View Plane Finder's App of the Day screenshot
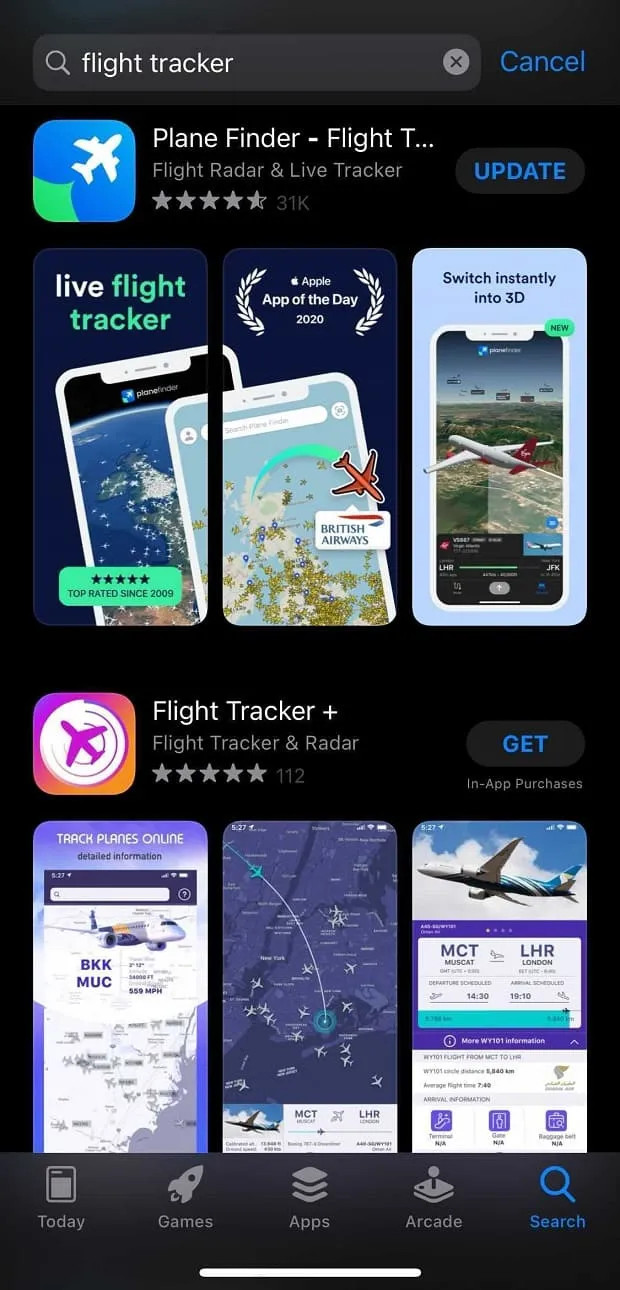This screenshot has height=1290, width=620. [309, 437]
